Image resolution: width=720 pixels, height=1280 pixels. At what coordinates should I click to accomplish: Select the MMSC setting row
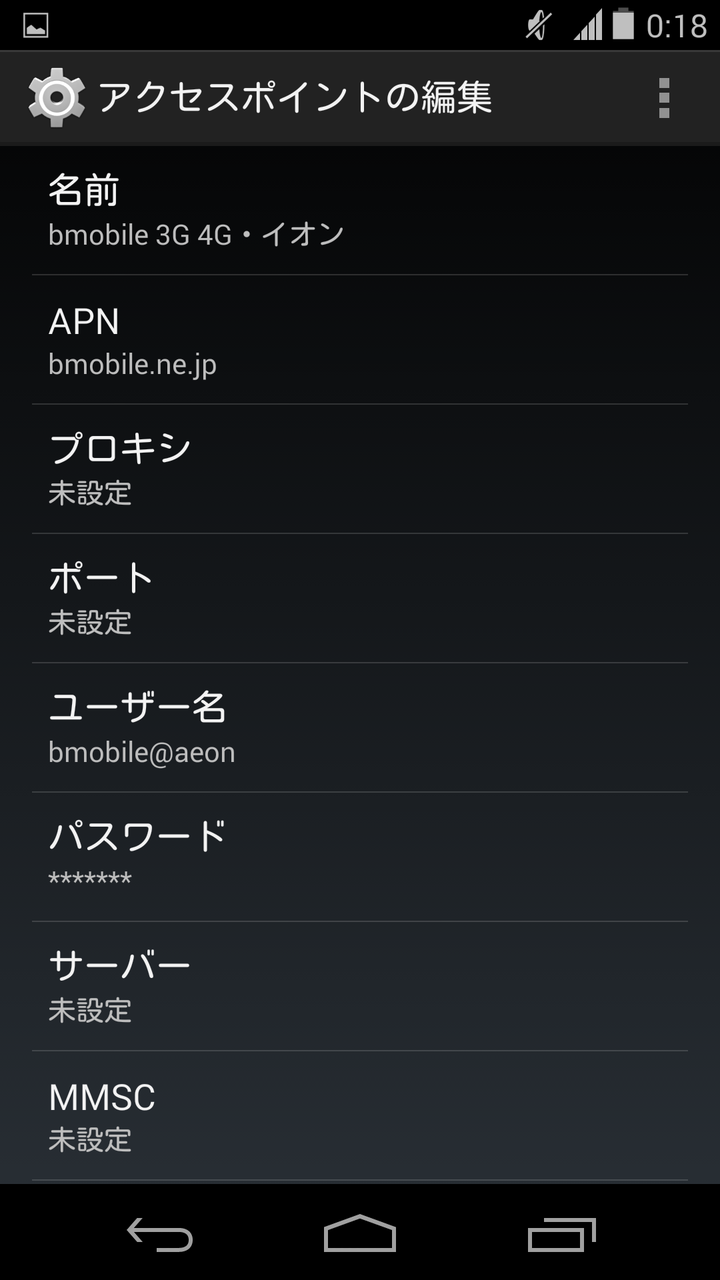(x=360, y=1116)
